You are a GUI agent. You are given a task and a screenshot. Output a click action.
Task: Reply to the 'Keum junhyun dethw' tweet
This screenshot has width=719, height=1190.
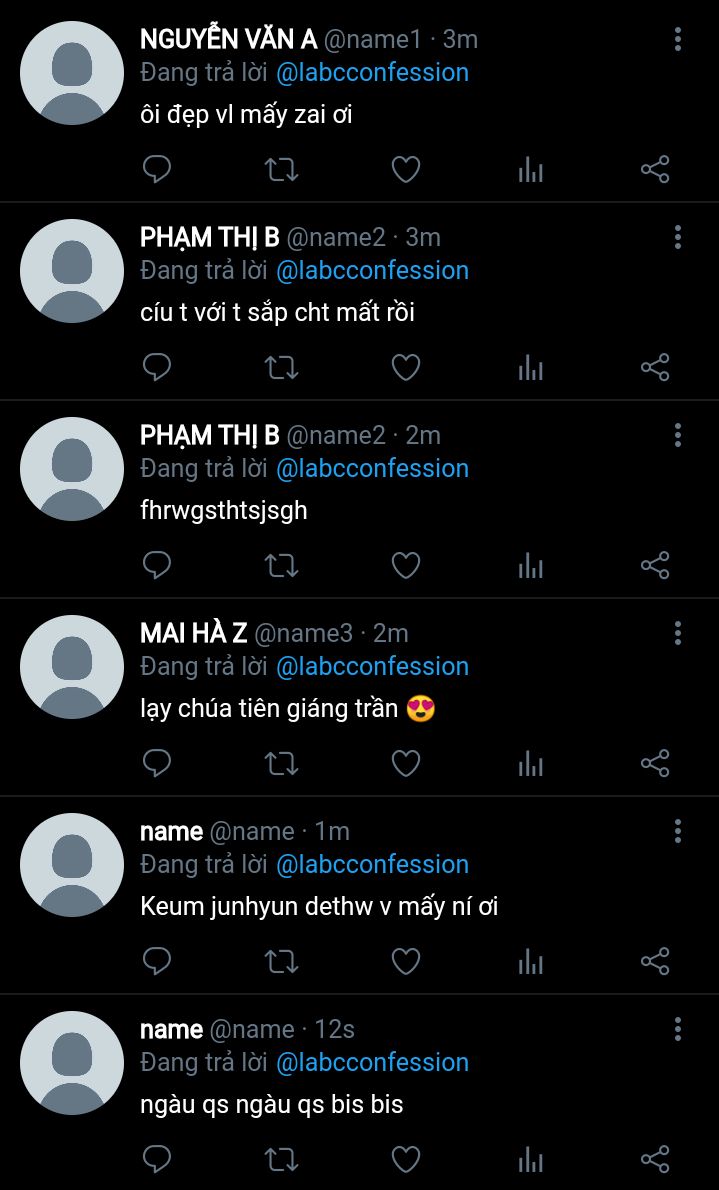(x=157, y=961)
